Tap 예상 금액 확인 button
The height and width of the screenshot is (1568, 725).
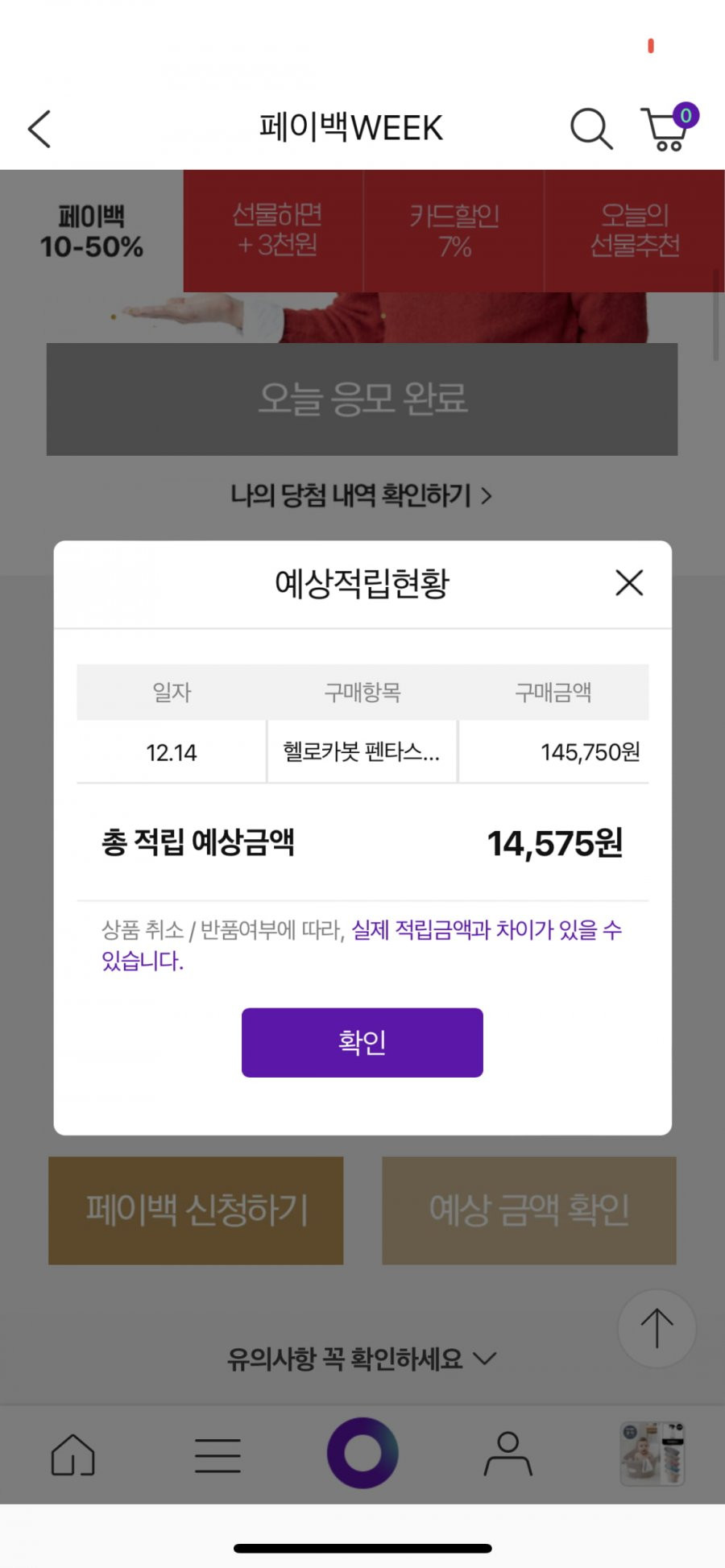click(529, 1210)
